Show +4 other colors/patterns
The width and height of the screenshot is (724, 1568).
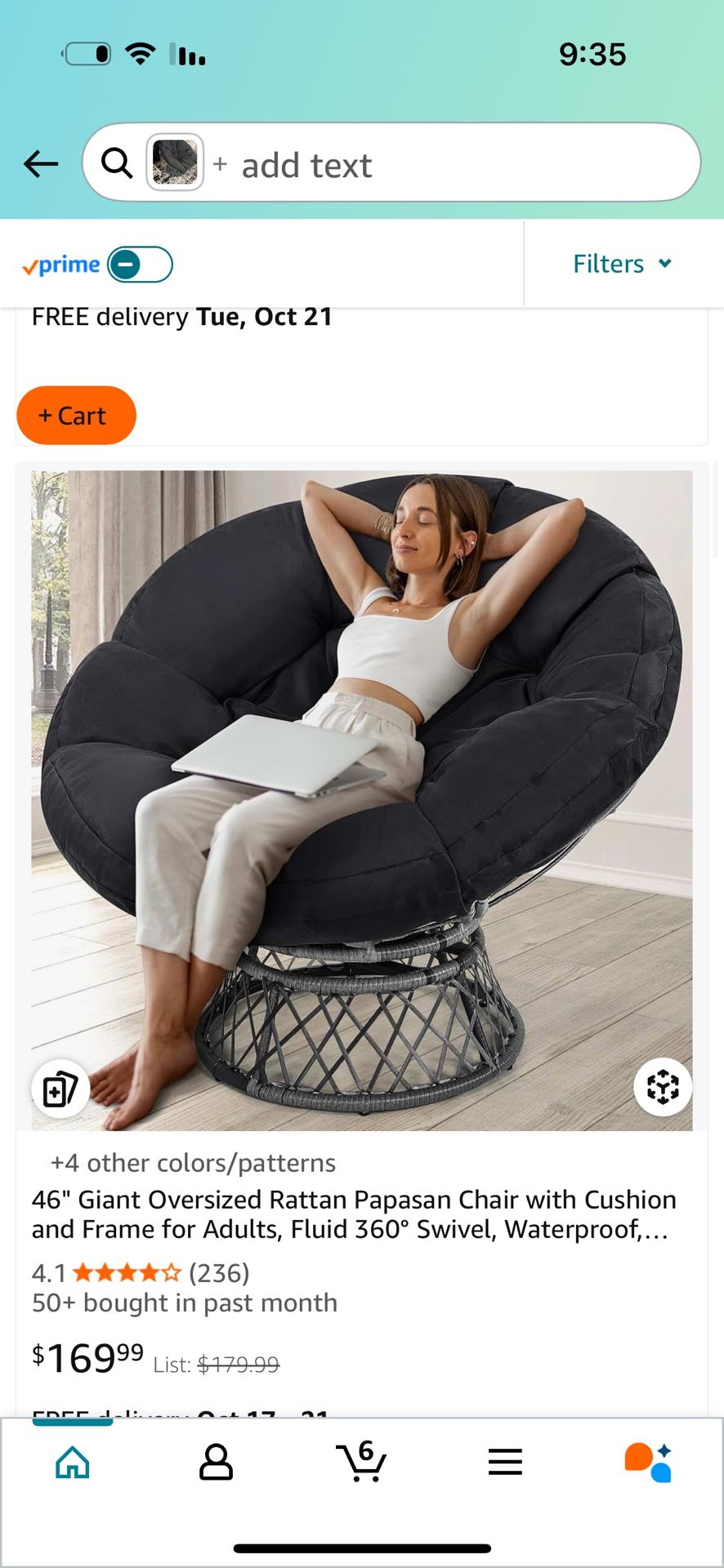tap(193, 1163)
